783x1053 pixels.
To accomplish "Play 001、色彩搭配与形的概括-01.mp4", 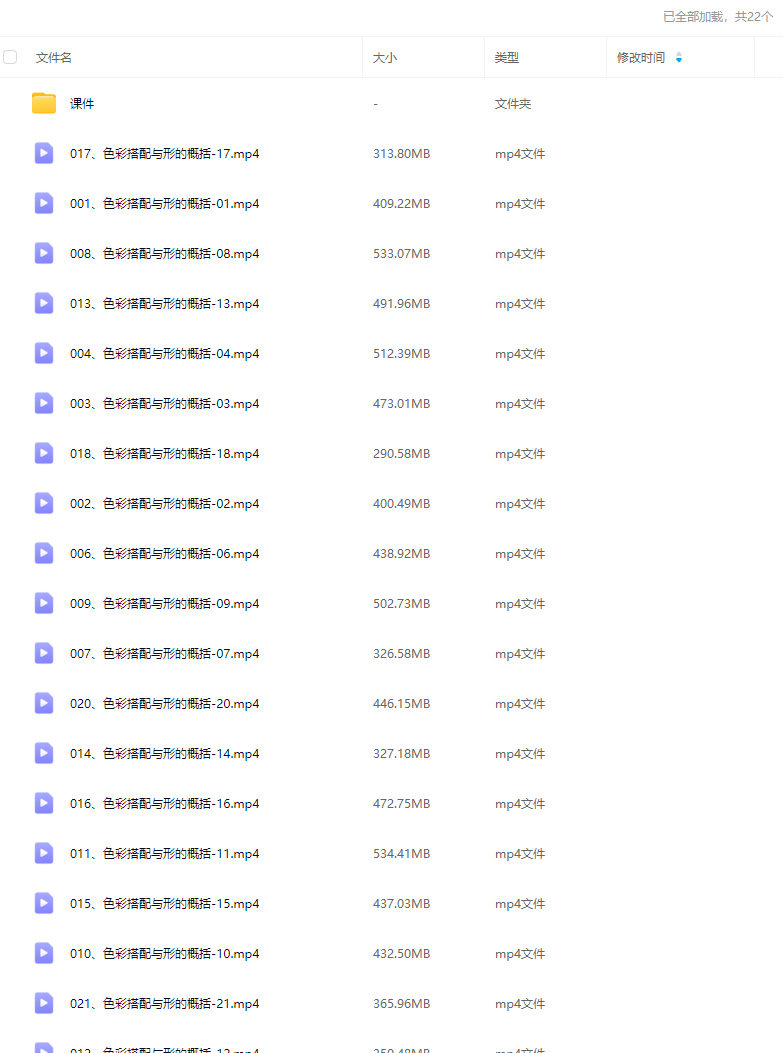I will click(164, 204).
